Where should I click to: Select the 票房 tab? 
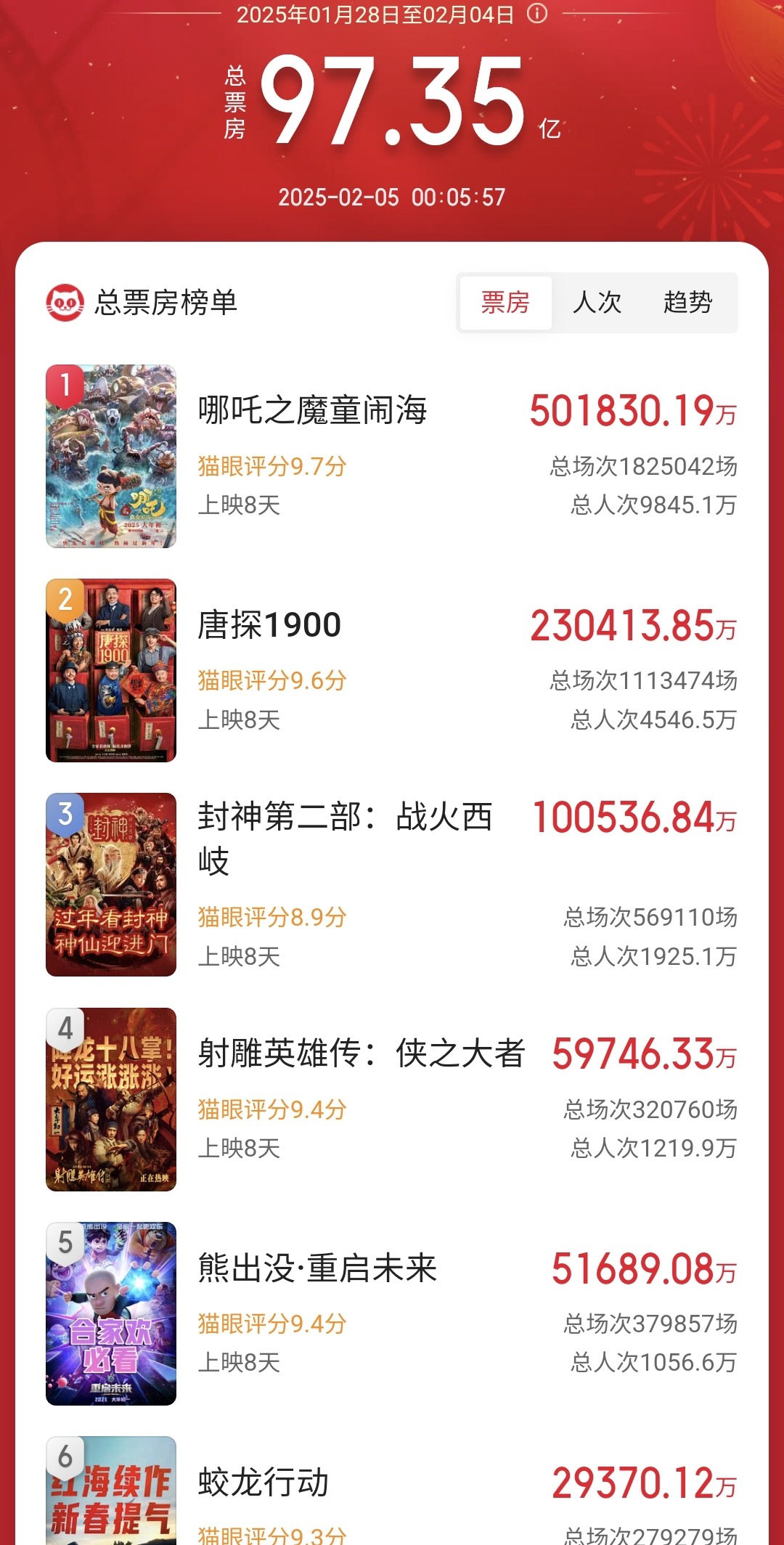[506, 302]
